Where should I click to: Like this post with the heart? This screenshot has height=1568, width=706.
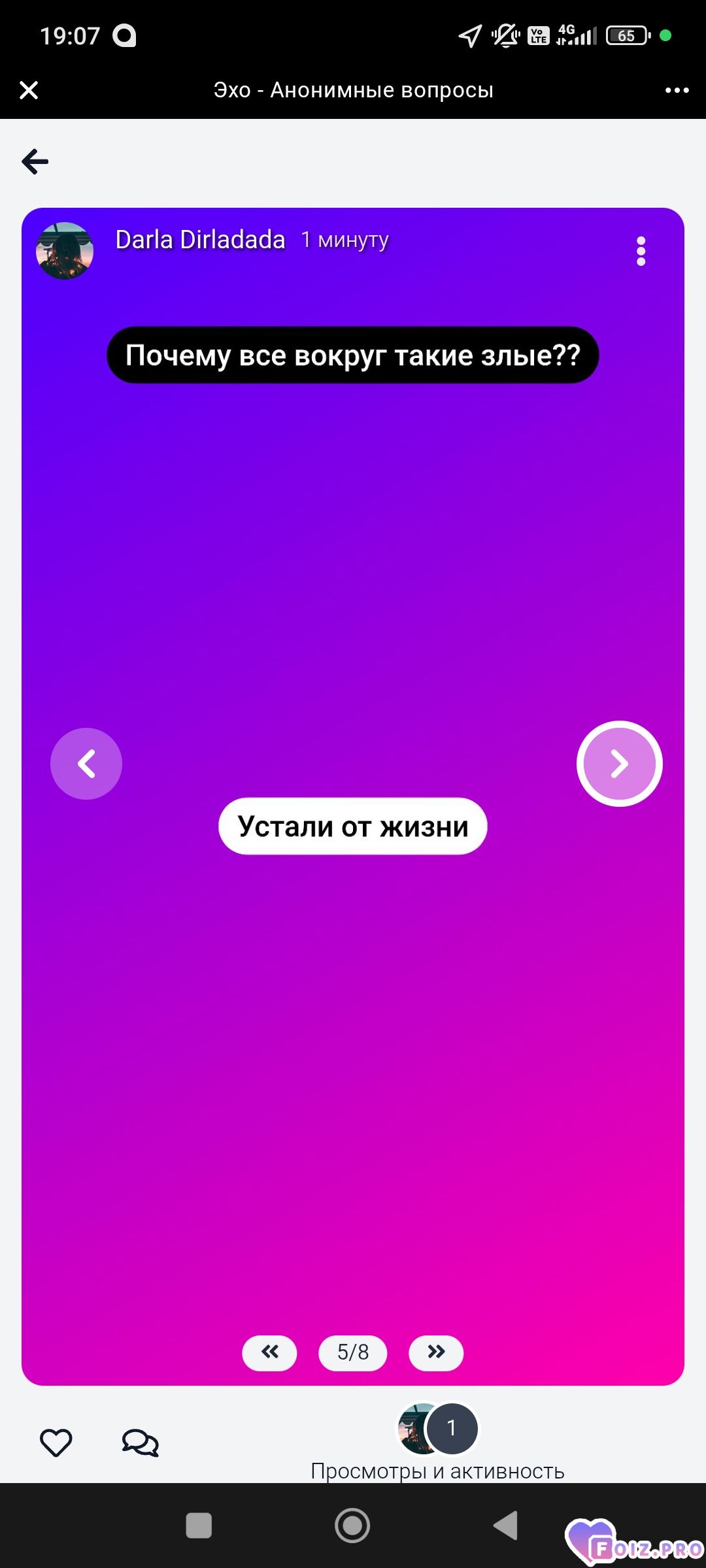[56, 1443]
